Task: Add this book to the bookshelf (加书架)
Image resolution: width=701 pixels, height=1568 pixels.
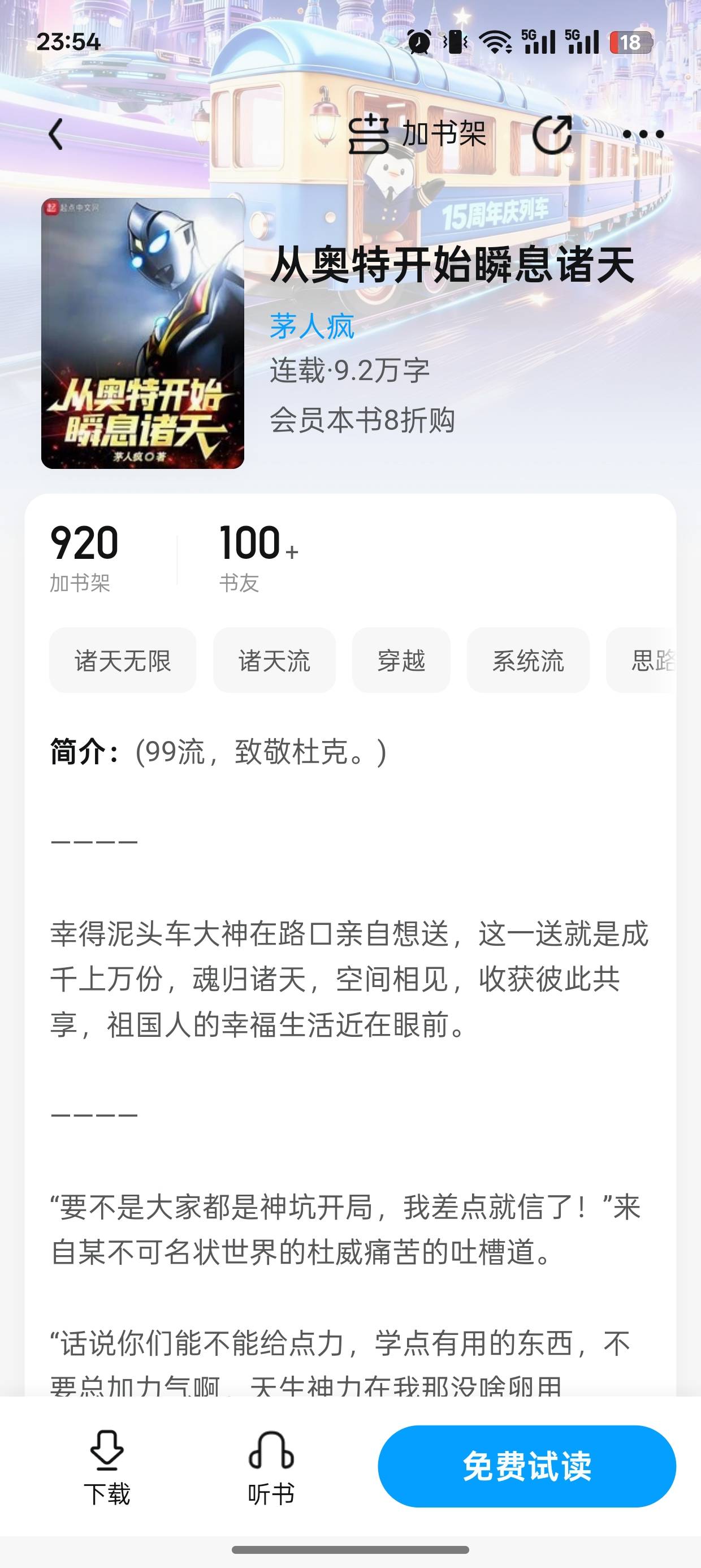Action: pos(417,134)
